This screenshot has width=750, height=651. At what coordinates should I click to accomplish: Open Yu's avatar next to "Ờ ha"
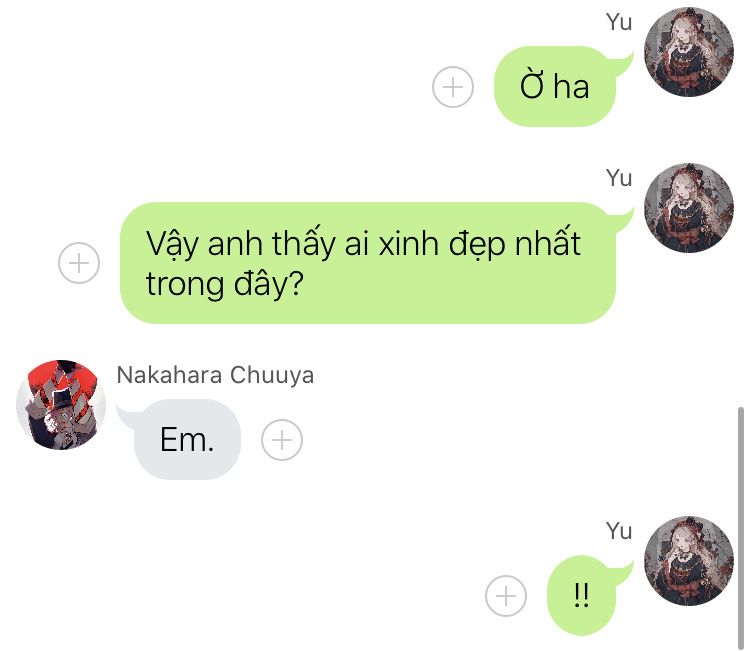click(x=688, y=52)
